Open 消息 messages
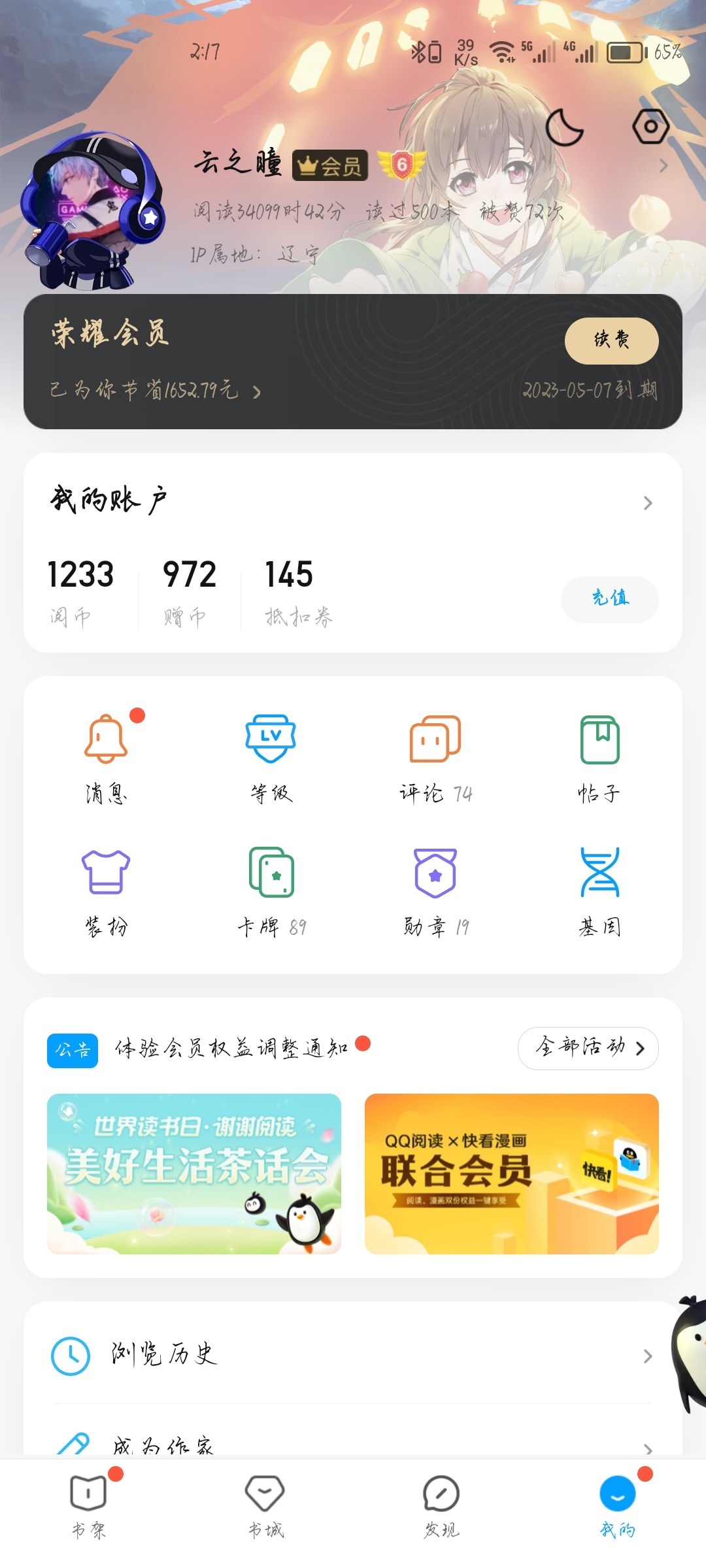 pyautogui.click(x=106, y=758)
